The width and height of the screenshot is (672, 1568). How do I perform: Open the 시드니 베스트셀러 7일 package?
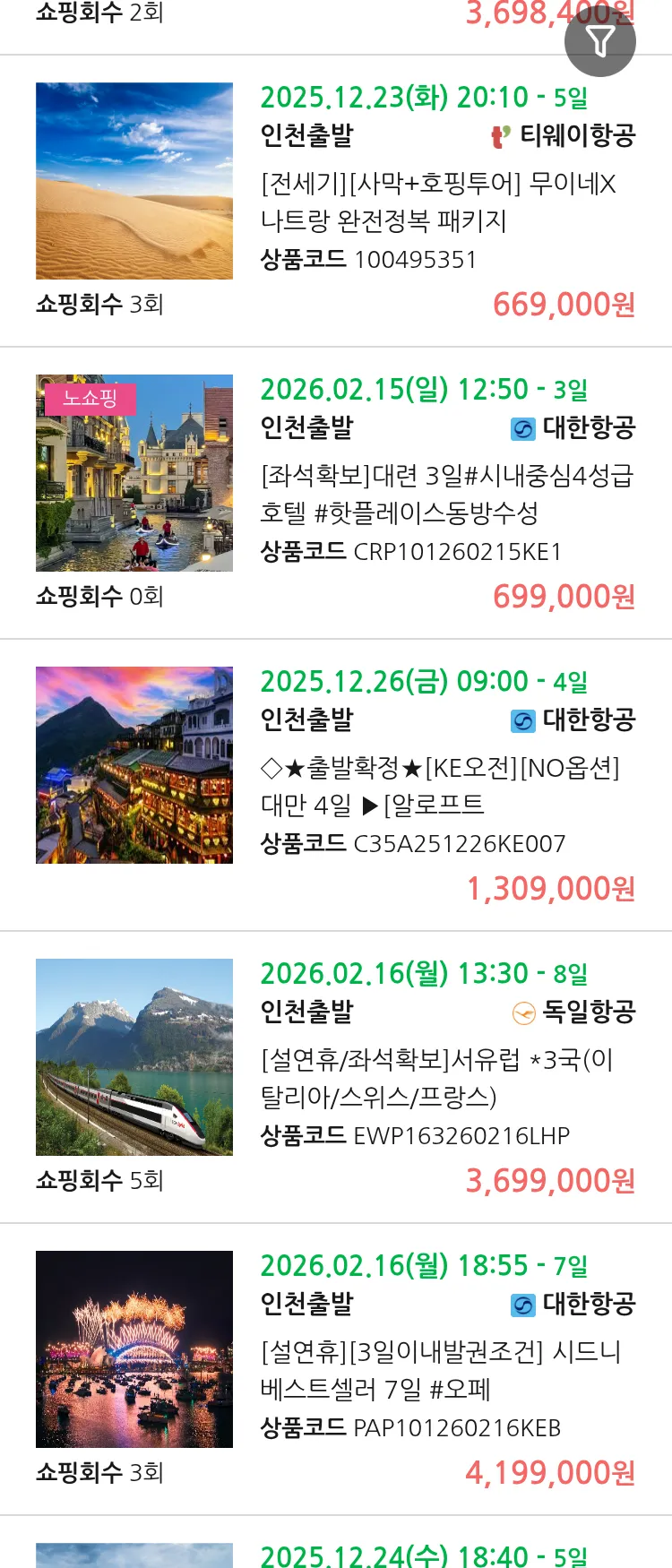[440, 1370]
